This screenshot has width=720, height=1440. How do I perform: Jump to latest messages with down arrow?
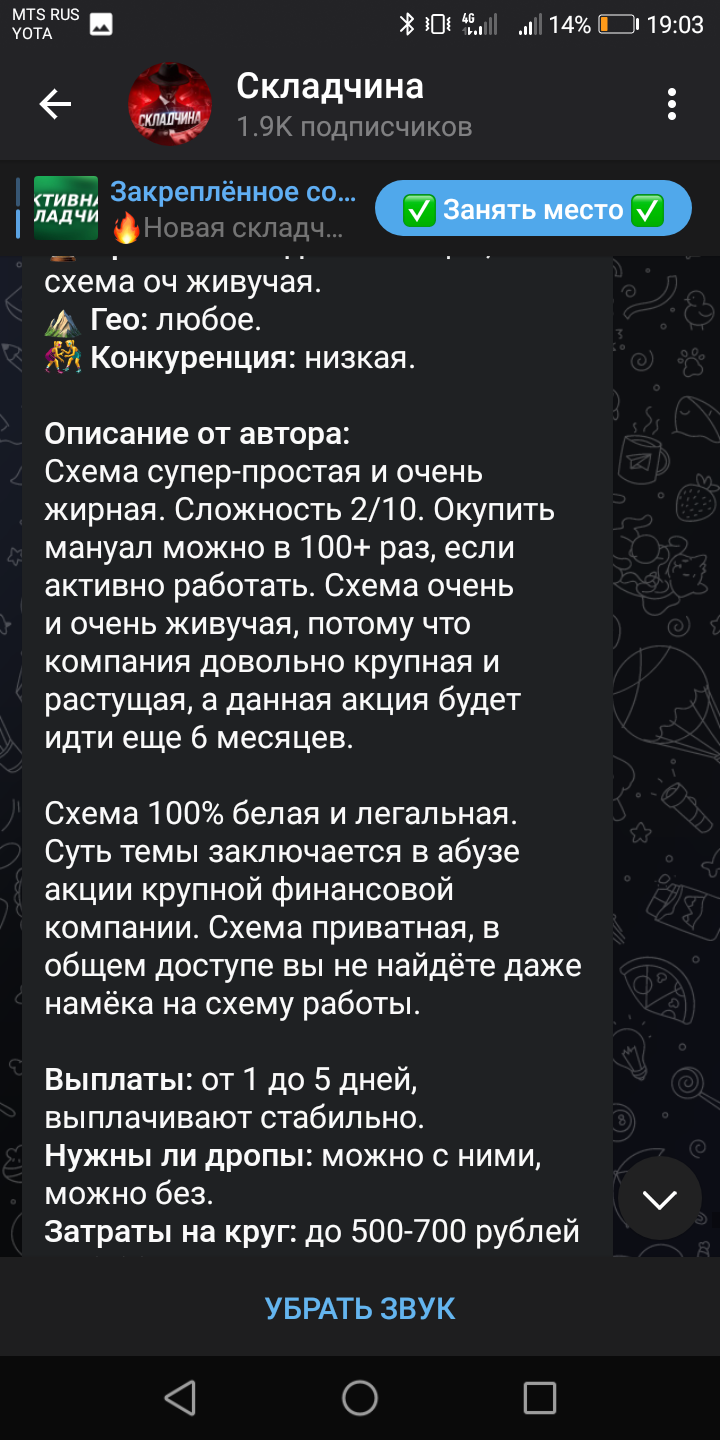tap(660, 1199)
